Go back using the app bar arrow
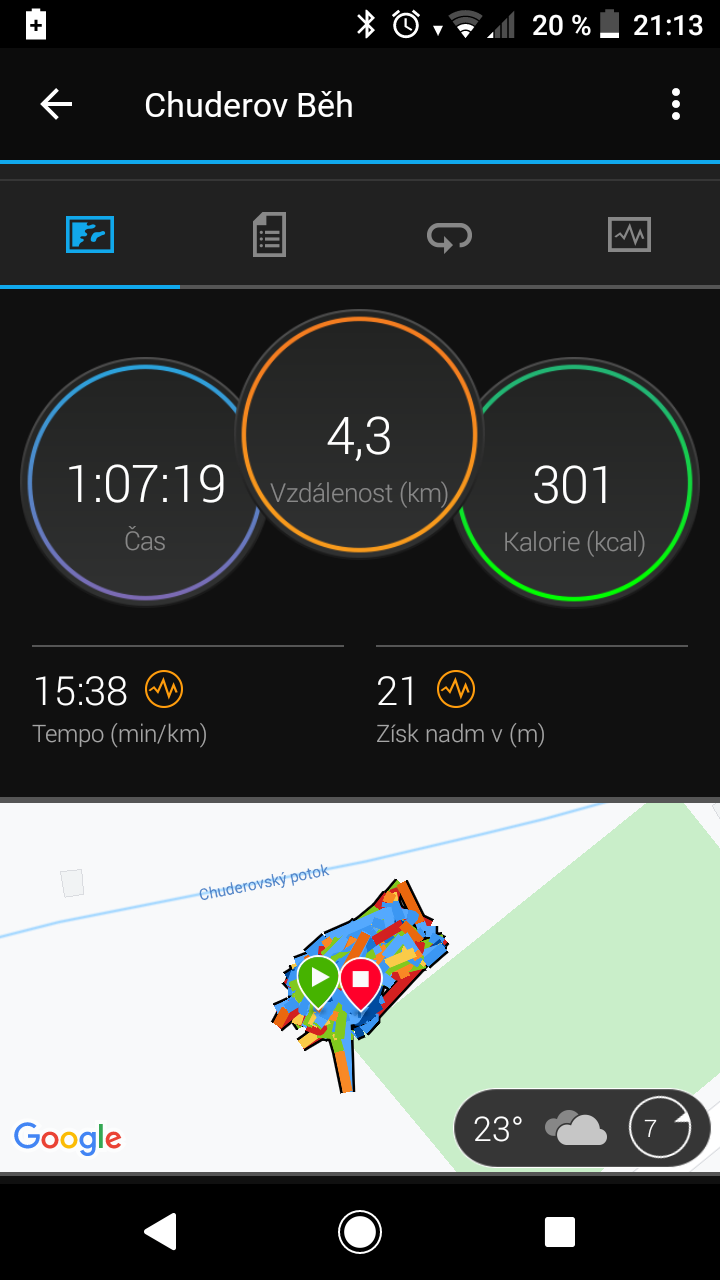 pos(56,104)
